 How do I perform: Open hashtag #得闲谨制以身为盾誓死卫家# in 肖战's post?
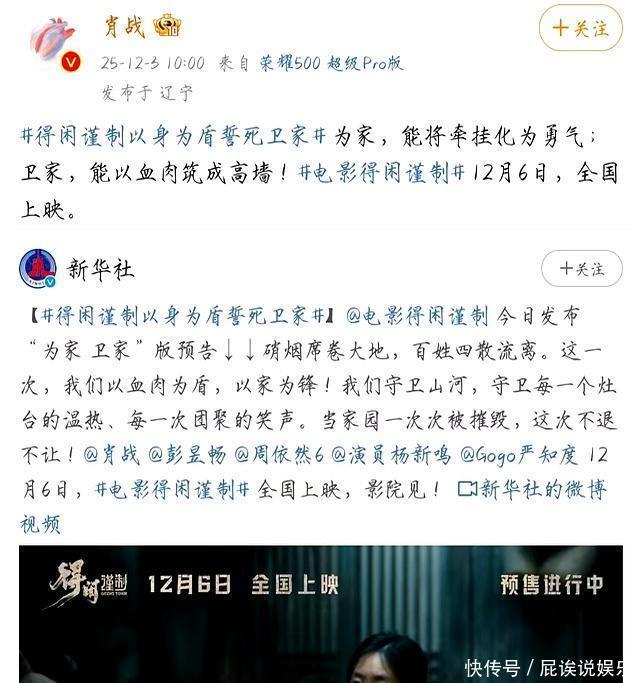click(174, 136)
